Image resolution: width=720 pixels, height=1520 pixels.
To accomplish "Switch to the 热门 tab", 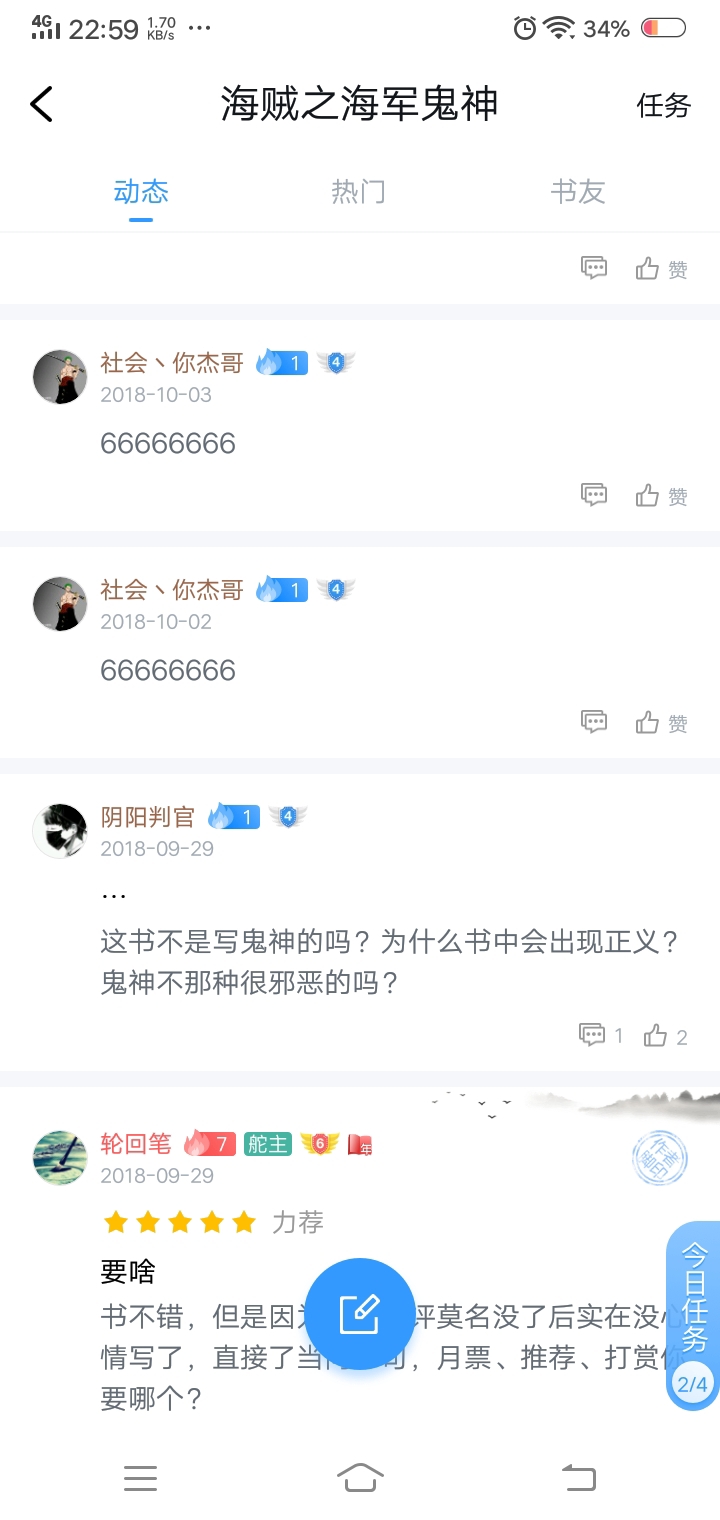I will [x=358, y=191].
